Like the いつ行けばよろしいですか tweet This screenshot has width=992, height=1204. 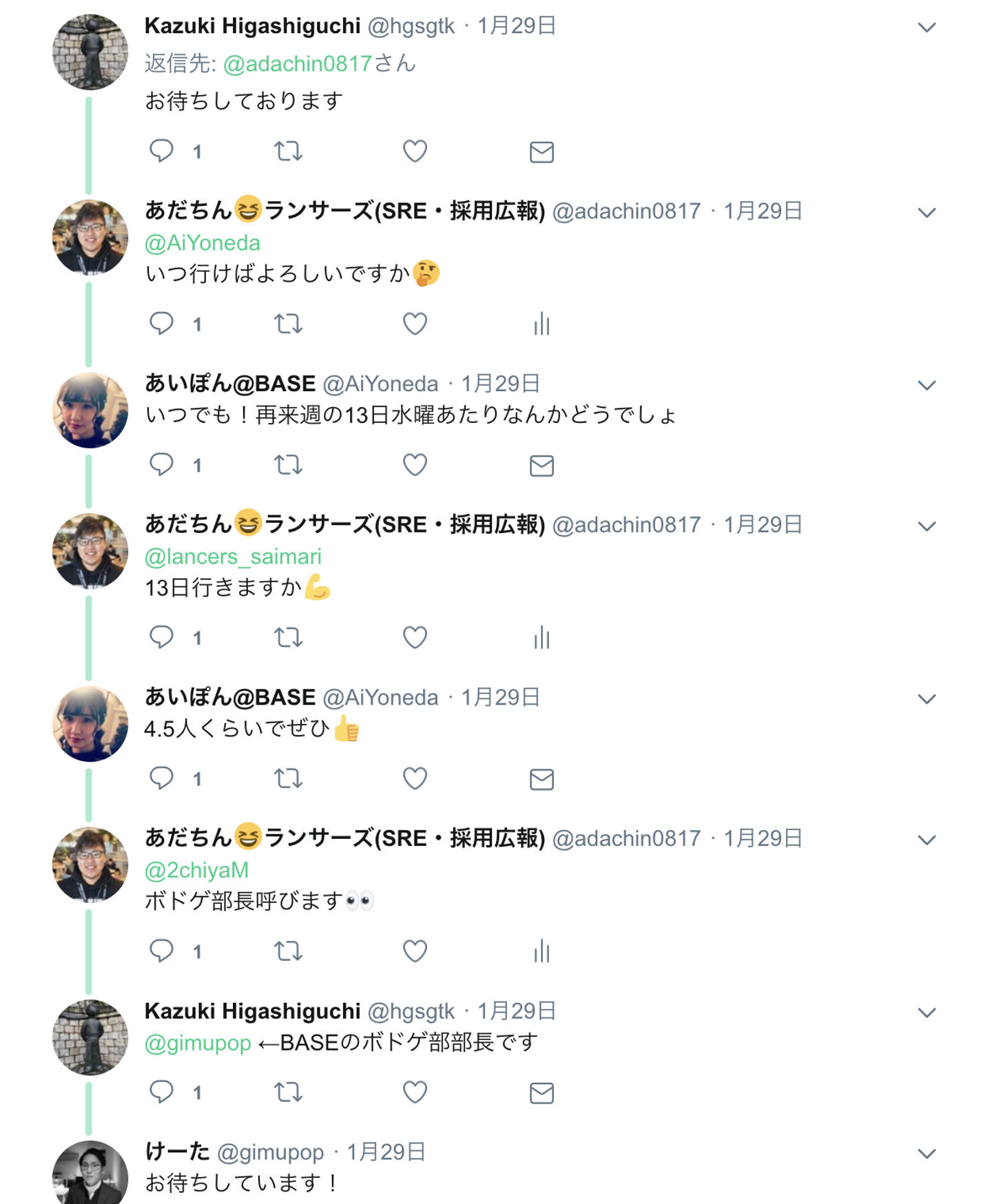coord(415,324)
